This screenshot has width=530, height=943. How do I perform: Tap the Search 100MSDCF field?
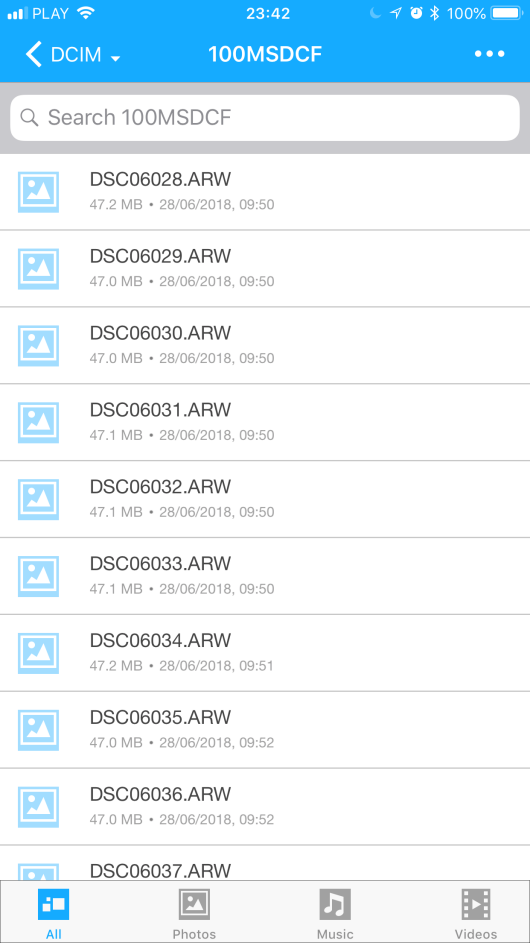click(265, 117)
